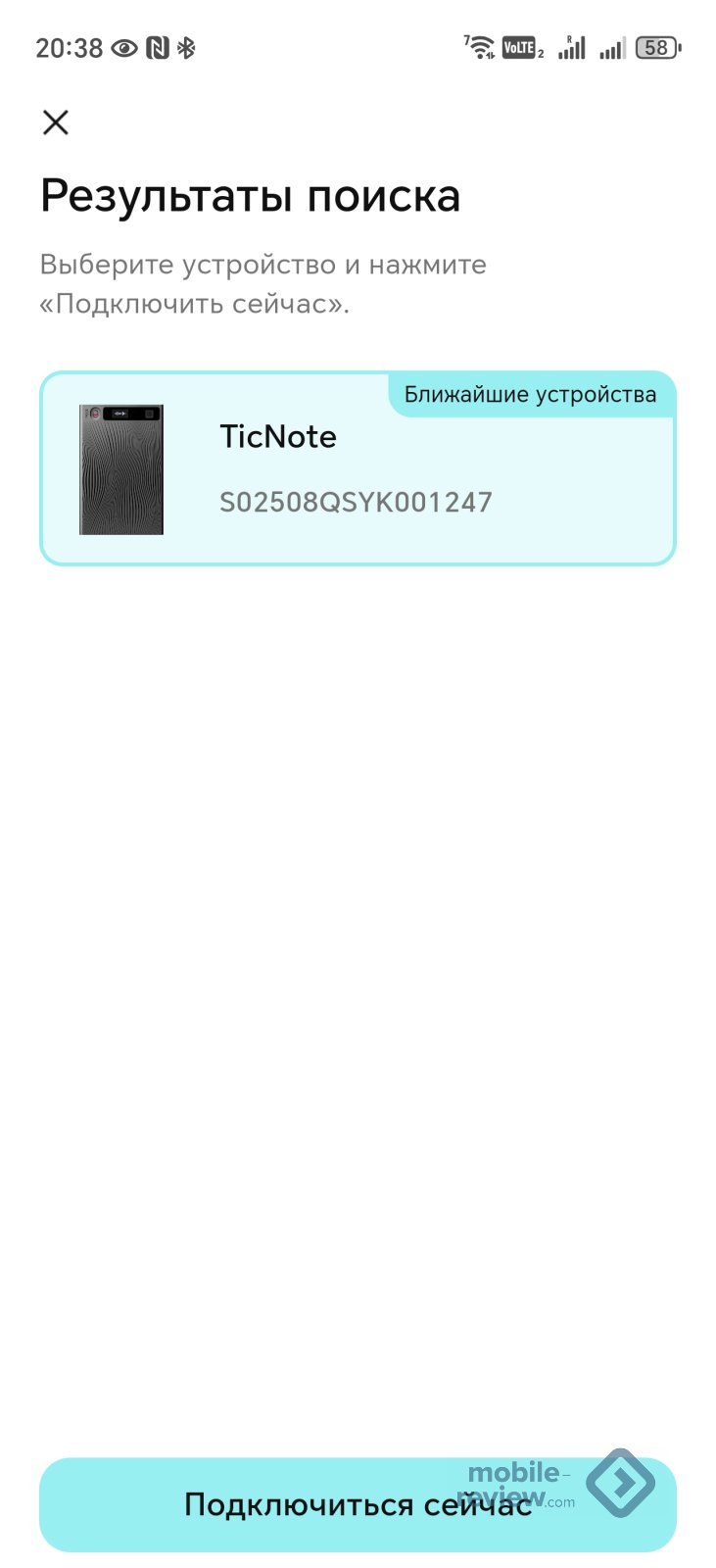Screen dimensions: 716x1568
Task: Select the TicNote S02508QSYK001247 device card
Action: pyautogui.click(x=358, y=469)
